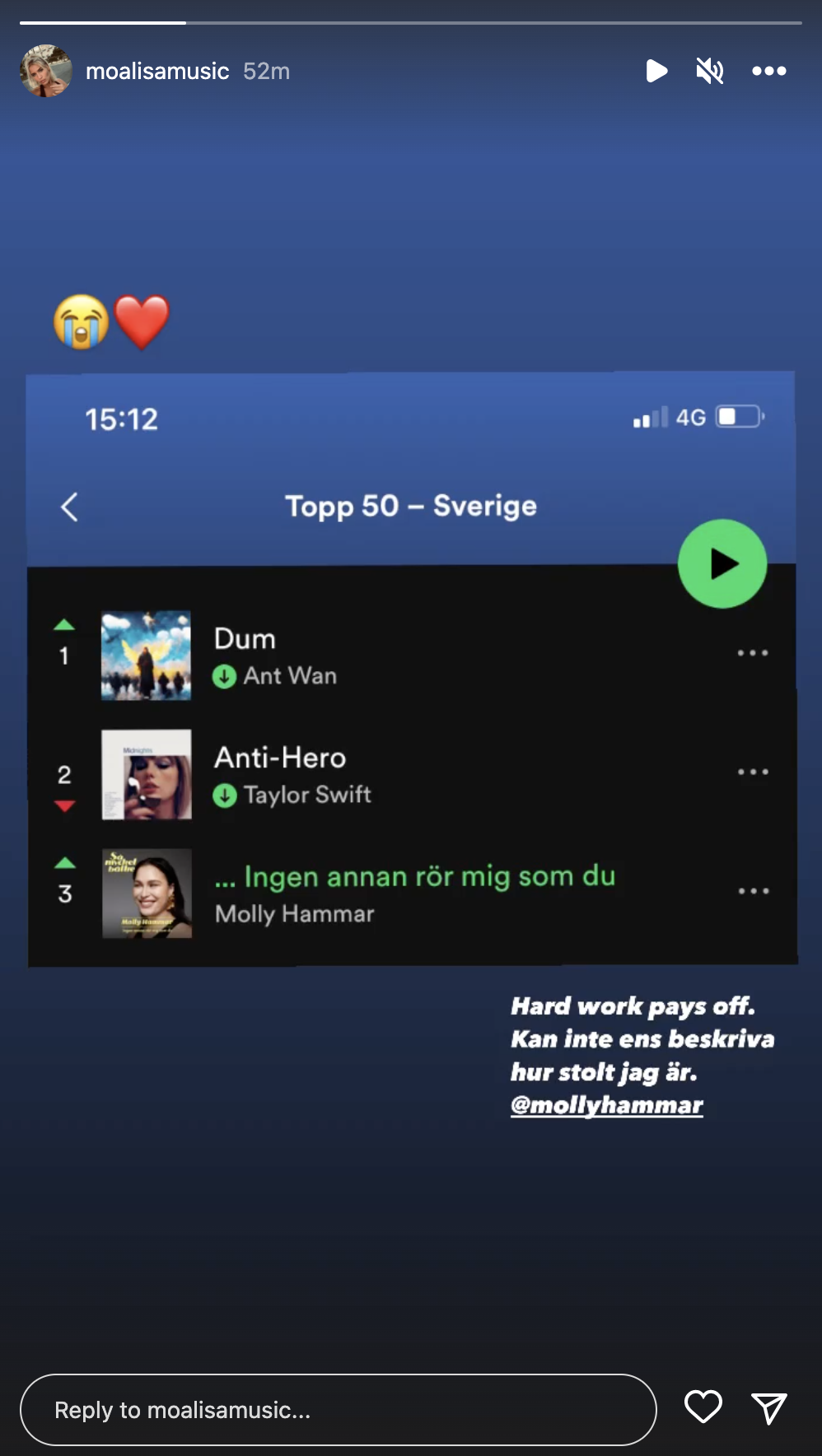Screen dimensions: 822x1456
Task: Mute the story audio
Action: [709, 71]
